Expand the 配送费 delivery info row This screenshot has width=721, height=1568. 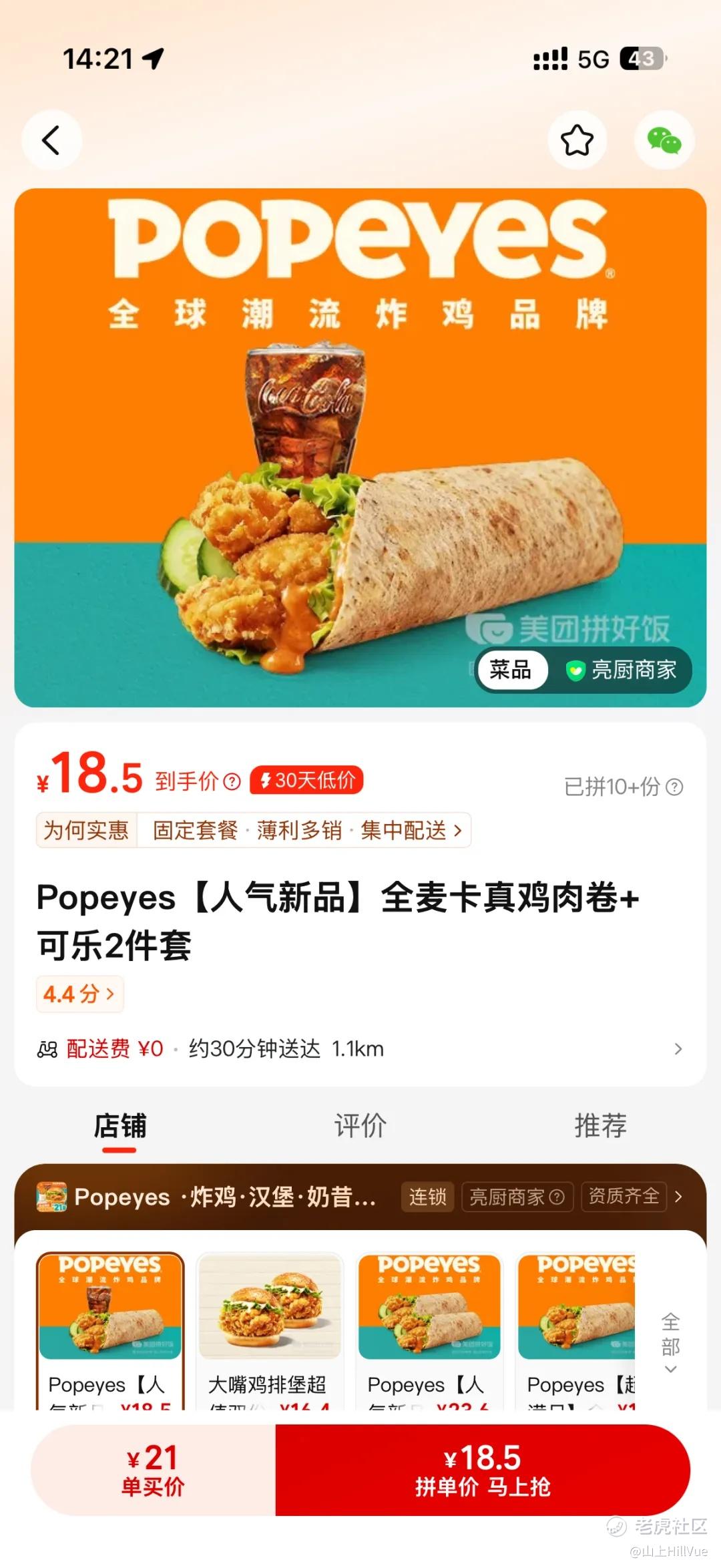pos(360,1048)
